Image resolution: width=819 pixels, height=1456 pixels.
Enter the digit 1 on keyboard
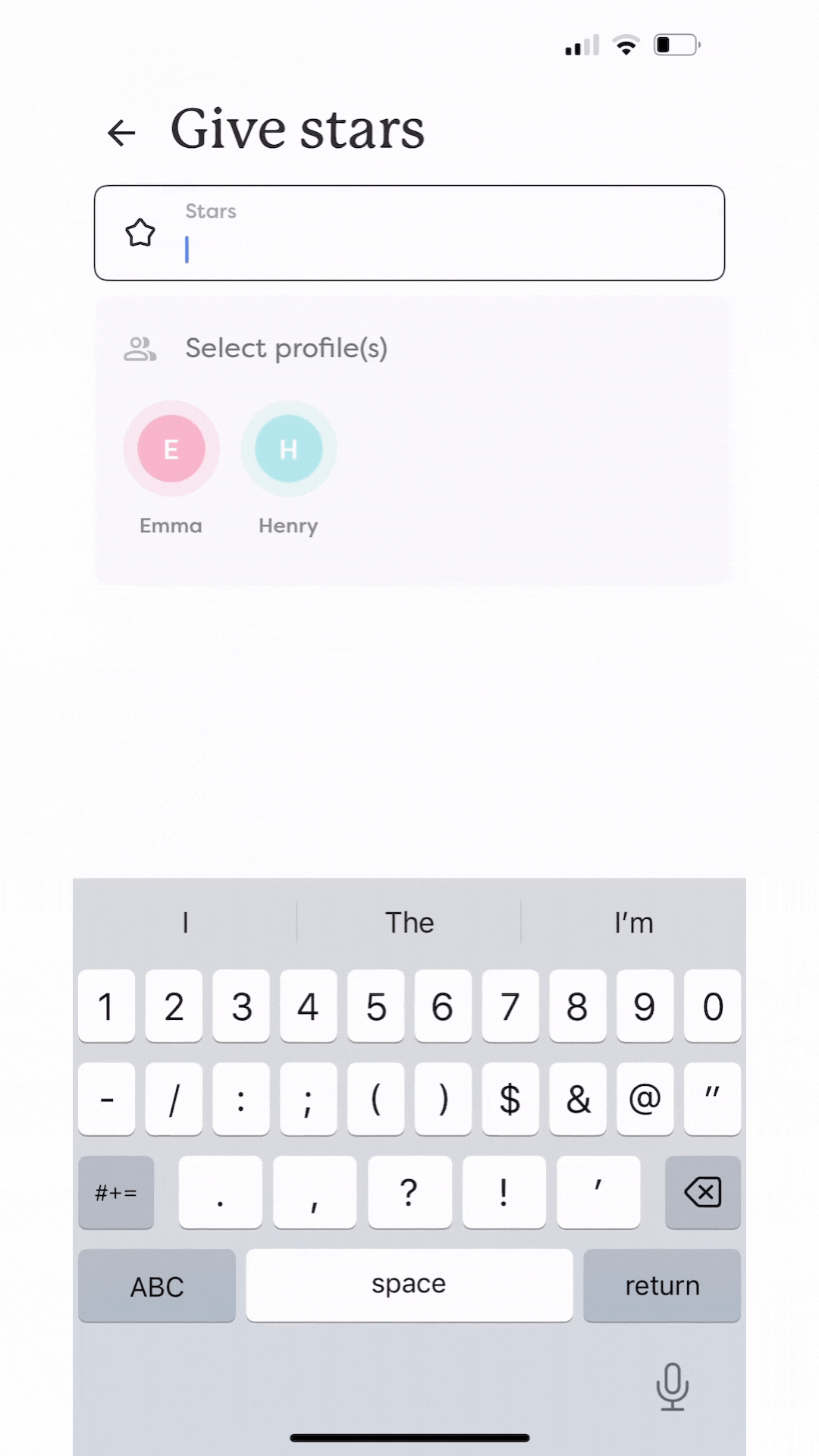[106, 1006]
